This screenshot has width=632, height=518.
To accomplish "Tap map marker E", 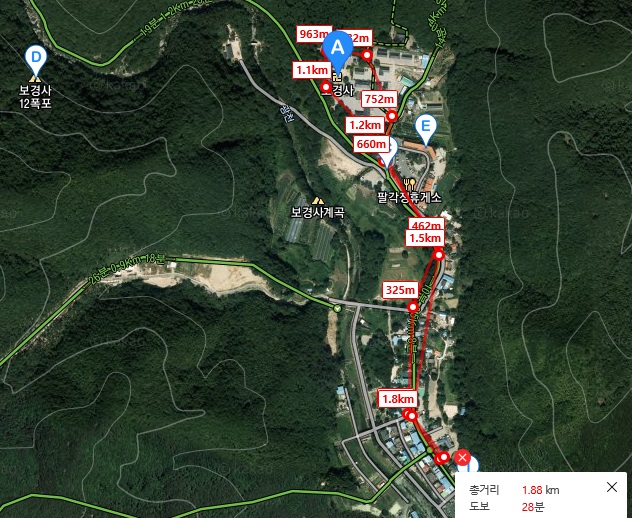I will [426, 127].
